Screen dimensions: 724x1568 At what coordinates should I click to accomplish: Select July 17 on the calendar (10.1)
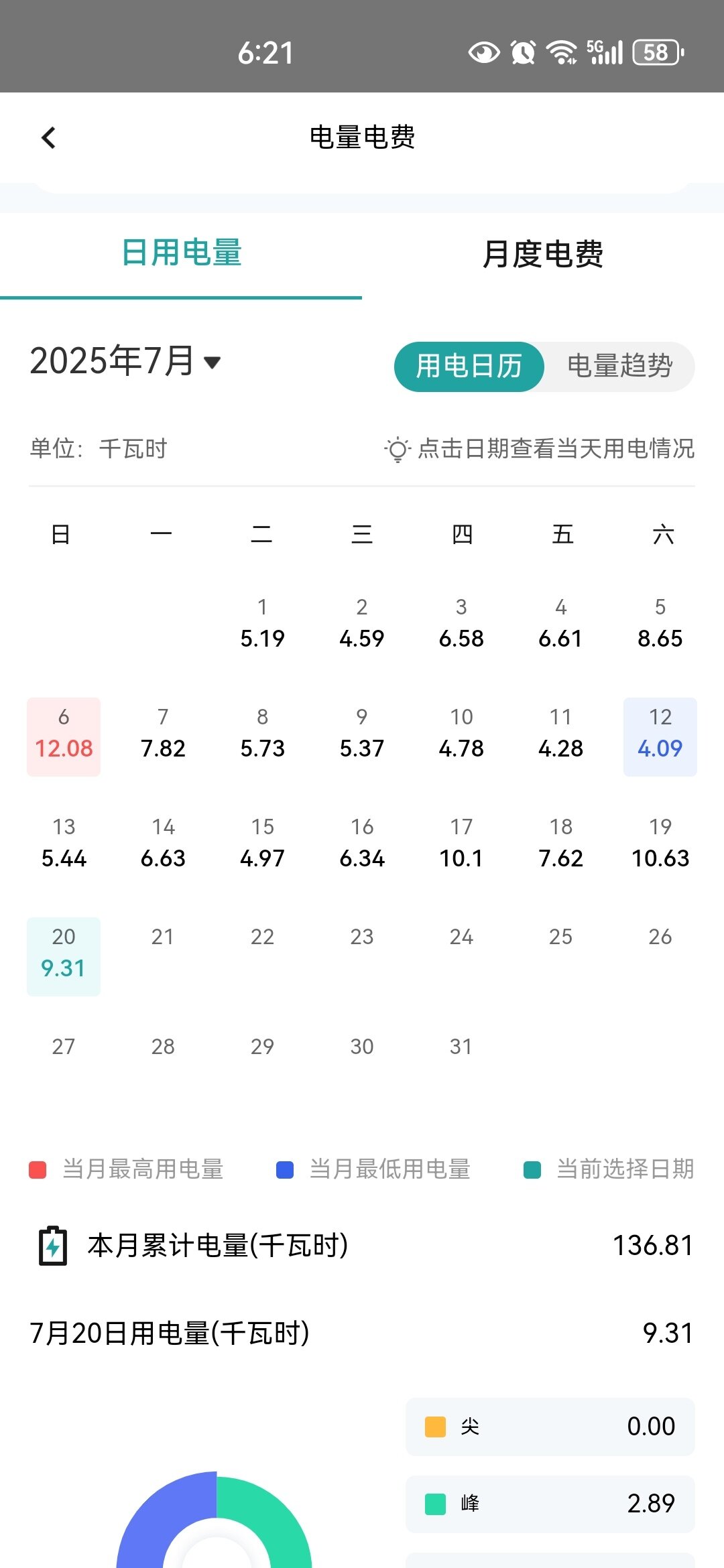(461, 844)
